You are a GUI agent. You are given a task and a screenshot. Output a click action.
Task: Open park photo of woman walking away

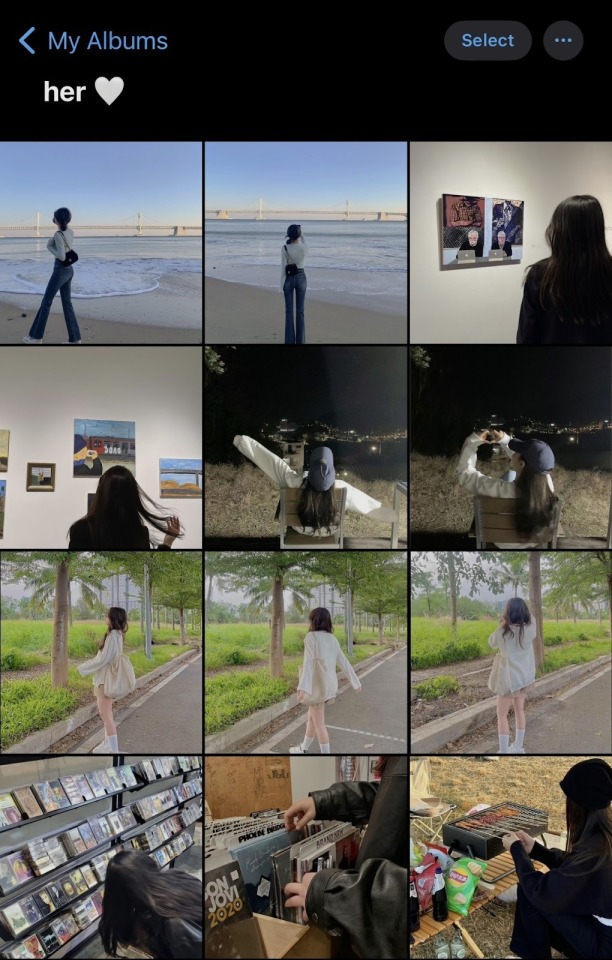click(x=305, y=652)
